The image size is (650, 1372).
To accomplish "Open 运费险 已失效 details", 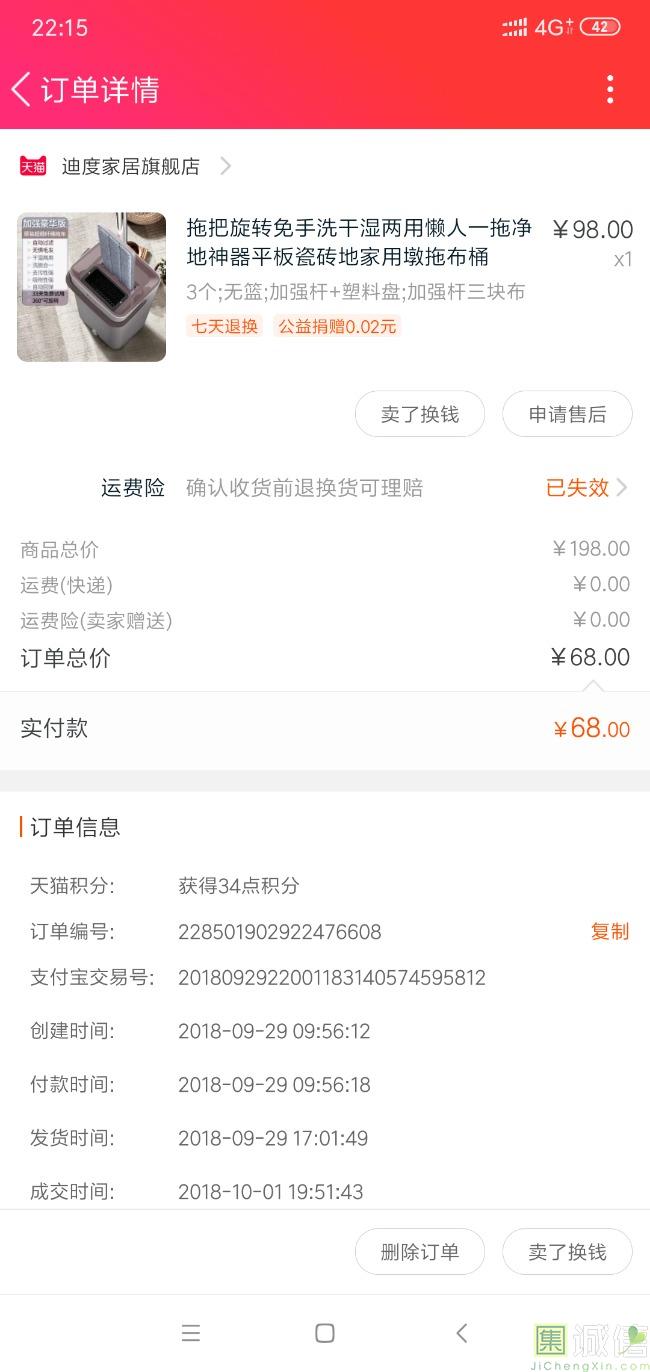I will [587, 488].
